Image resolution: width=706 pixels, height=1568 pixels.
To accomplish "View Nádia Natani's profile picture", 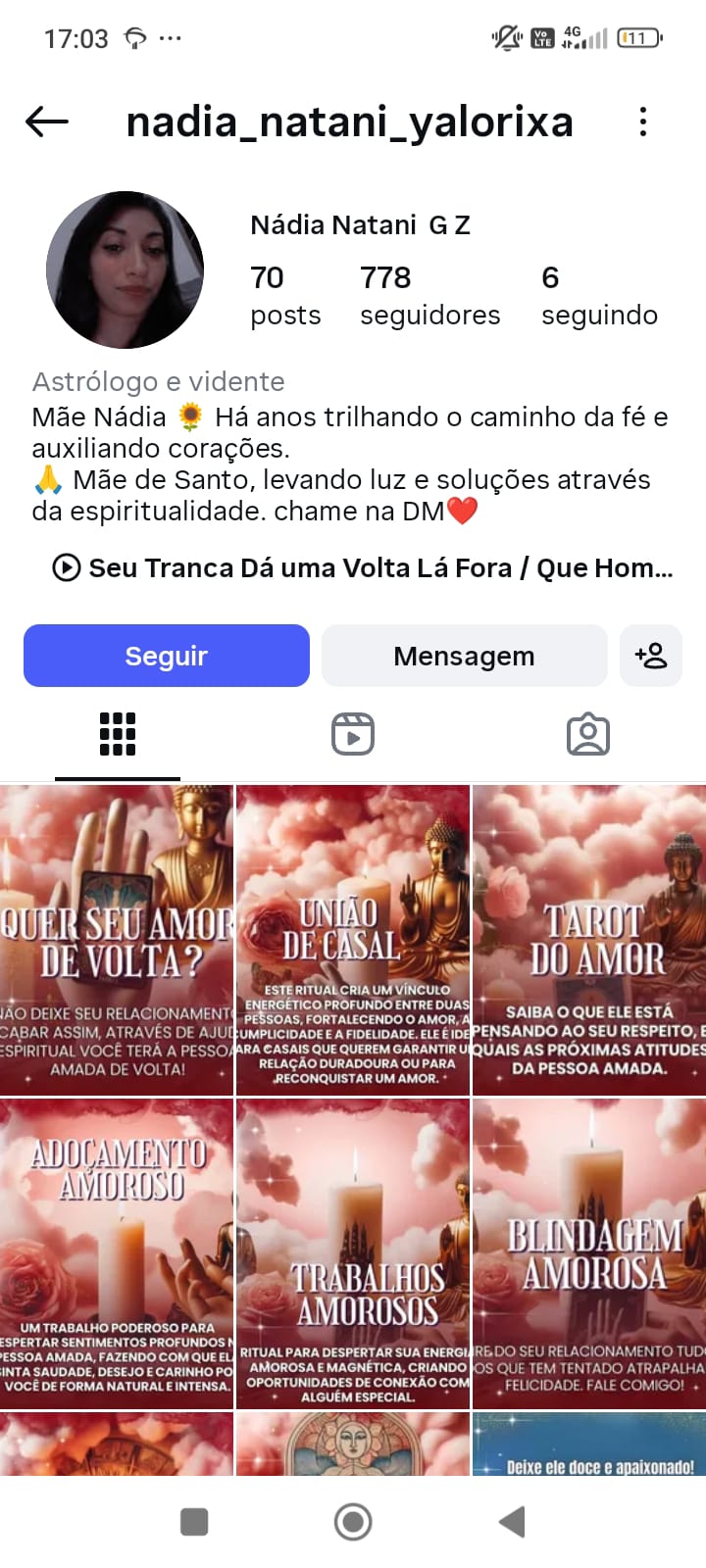I will point(126,269).
